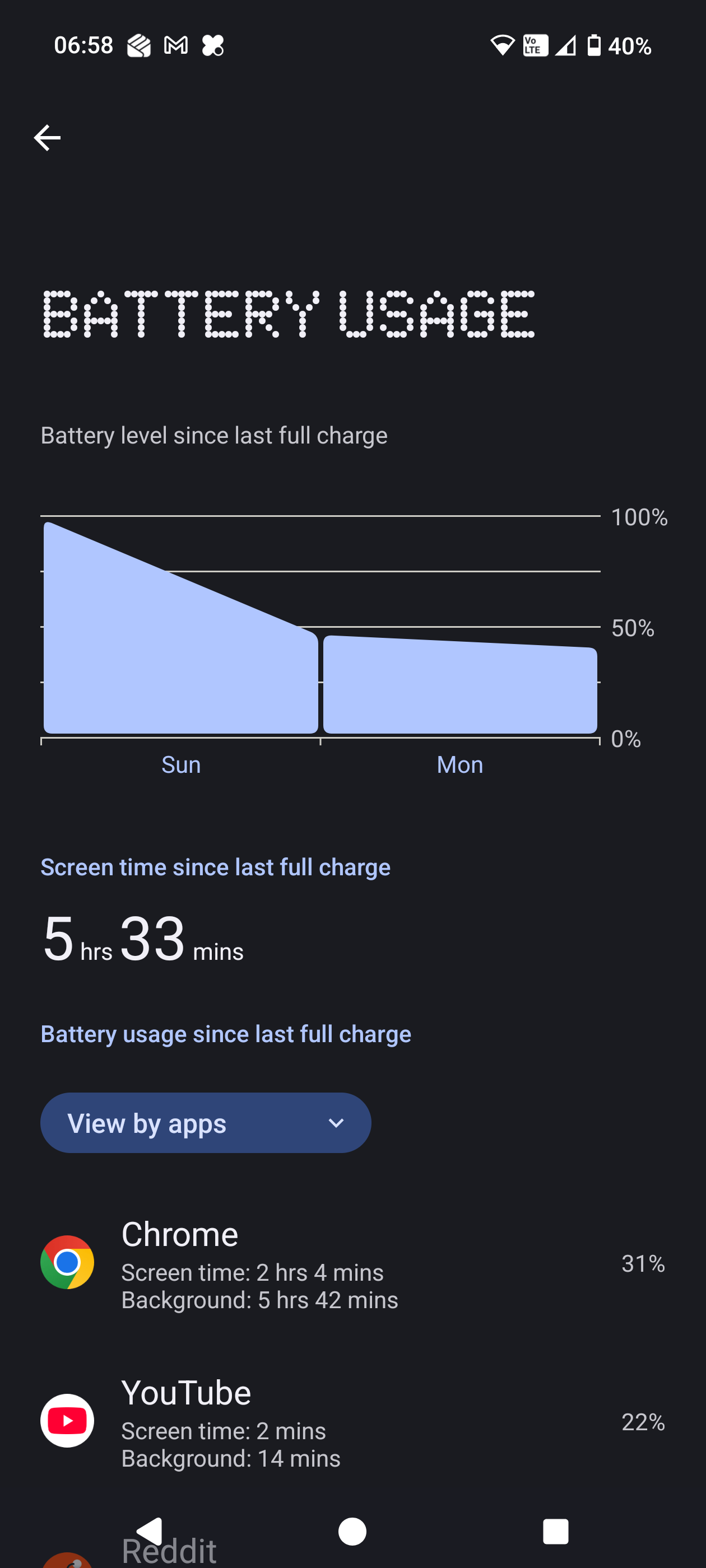Open Chrome battery usage details

(x=352, y=1262)
